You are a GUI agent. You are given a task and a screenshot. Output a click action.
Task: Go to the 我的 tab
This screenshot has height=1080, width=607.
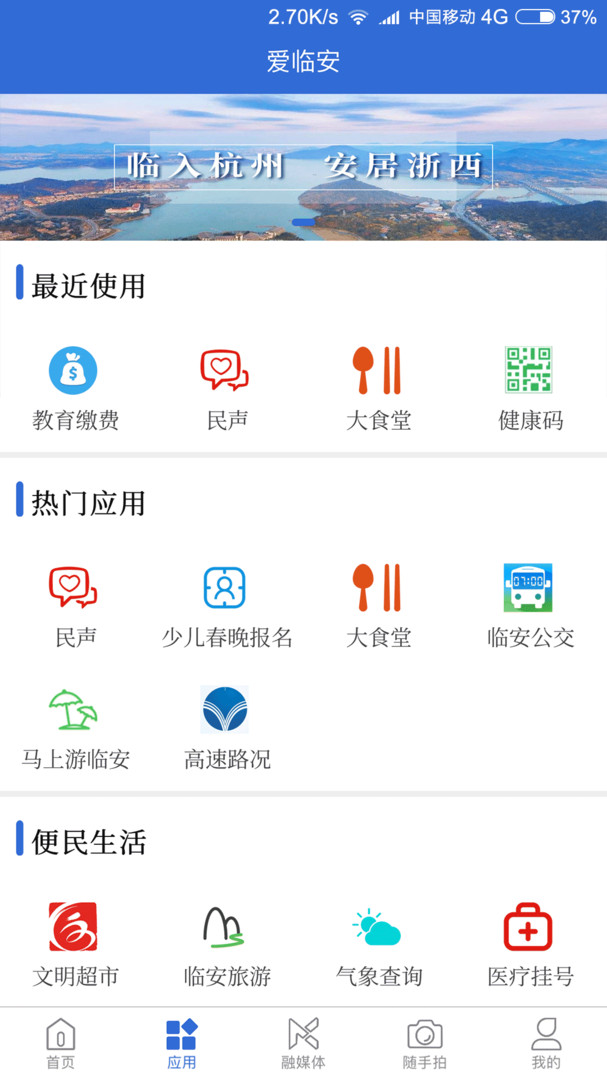click(546, 1043)
